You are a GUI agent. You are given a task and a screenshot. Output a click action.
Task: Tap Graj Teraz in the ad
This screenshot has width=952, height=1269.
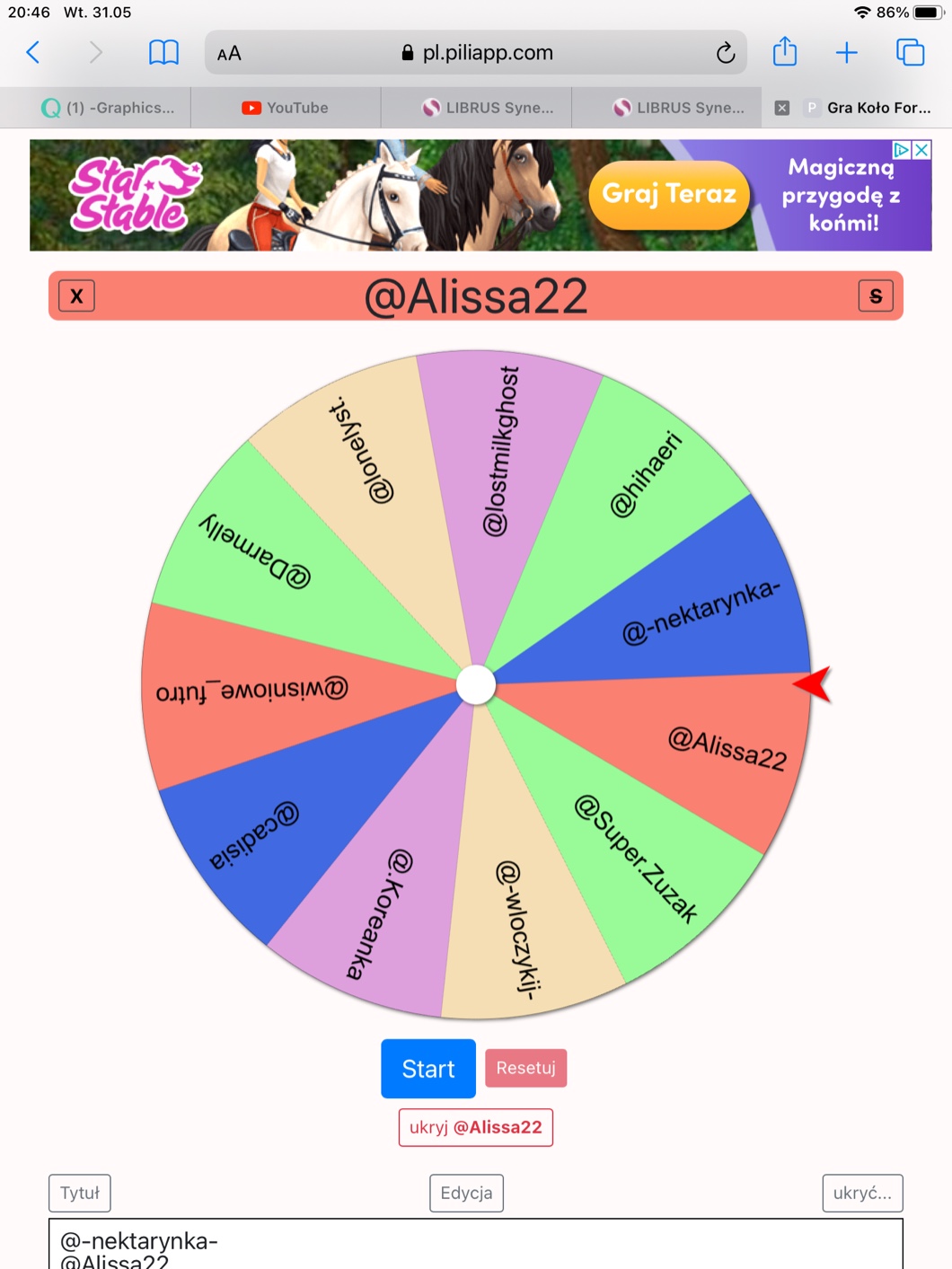pos(669,194)
